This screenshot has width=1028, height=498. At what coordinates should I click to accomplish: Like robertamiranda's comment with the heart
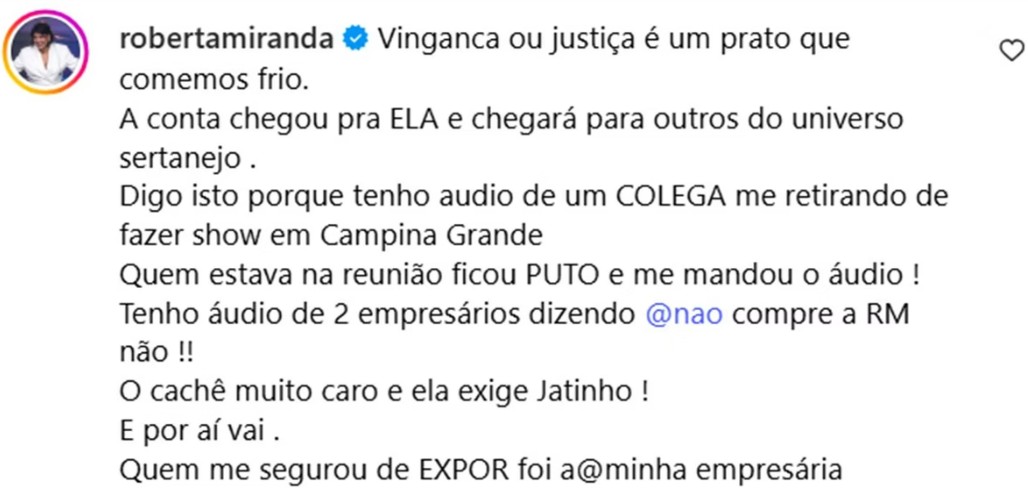tap(1011, 50)
